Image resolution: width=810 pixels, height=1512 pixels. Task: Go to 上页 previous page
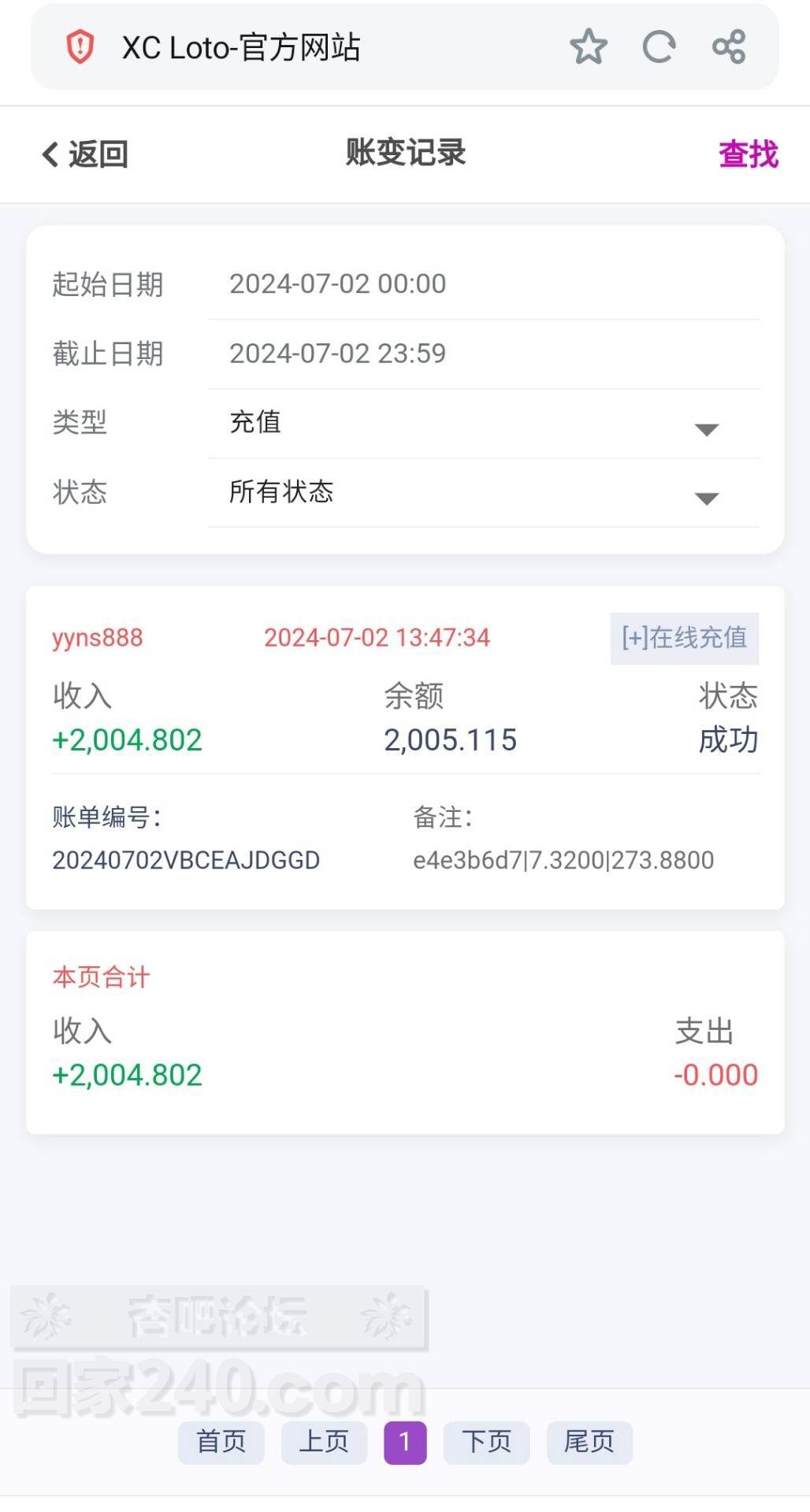[324, 1442]
